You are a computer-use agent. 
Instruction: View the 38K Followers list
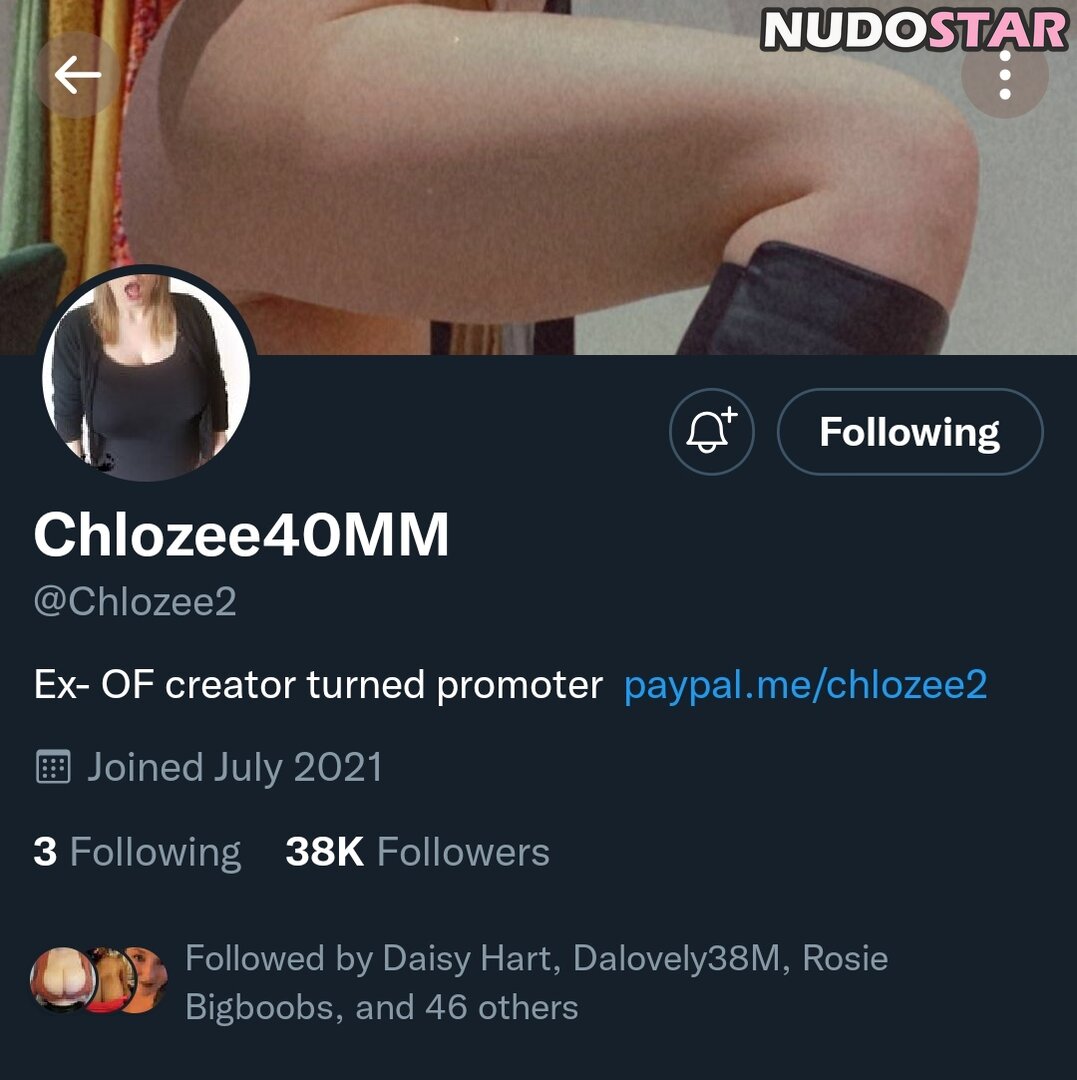(x=417, y=852)
